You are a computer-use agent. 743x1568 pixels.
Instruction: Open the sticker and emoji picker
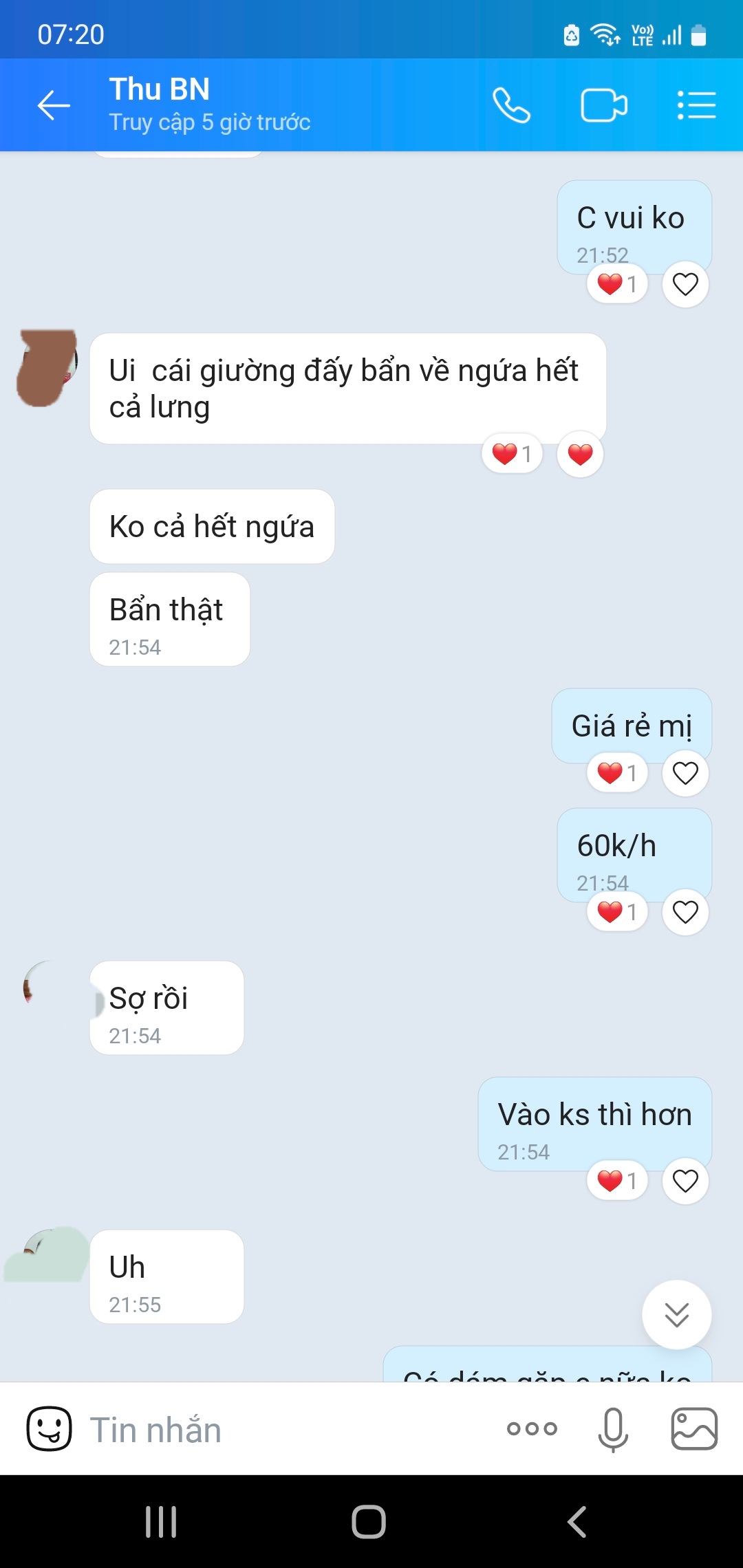click(49, 1428)
